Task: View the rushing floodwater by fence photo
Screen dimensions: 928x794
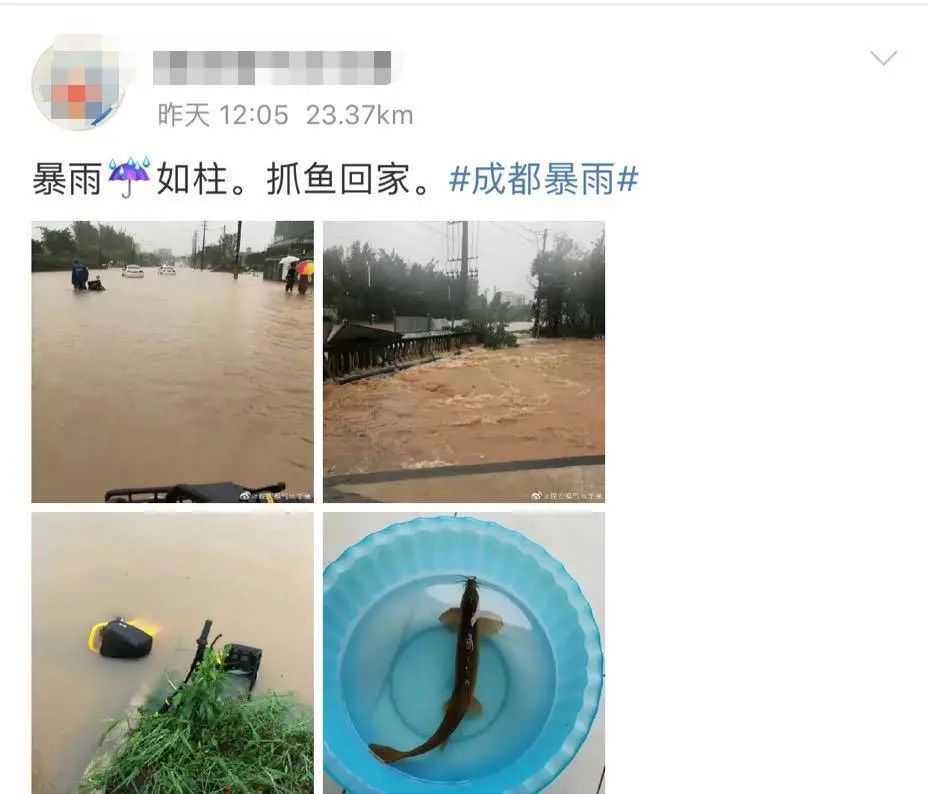Action: pyautogui.click(x=464, y=361)
